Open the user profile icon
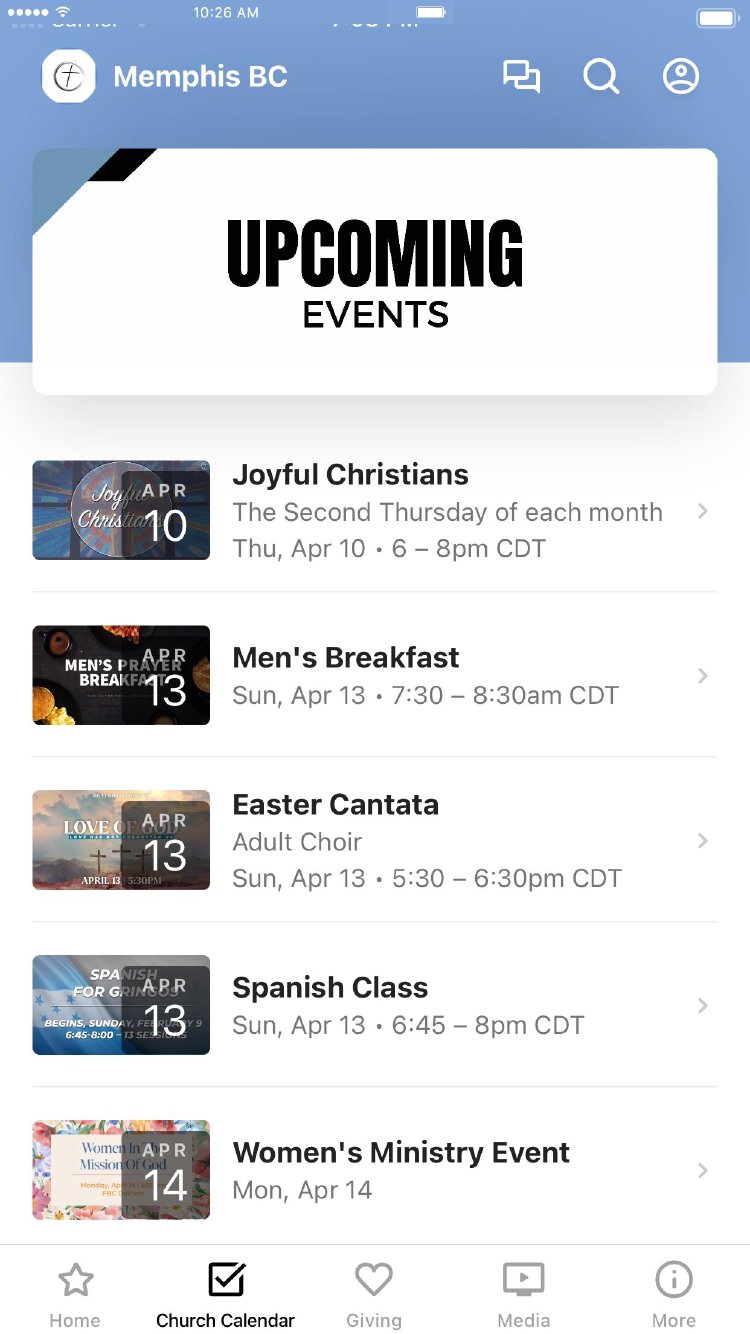 [681, 77]
